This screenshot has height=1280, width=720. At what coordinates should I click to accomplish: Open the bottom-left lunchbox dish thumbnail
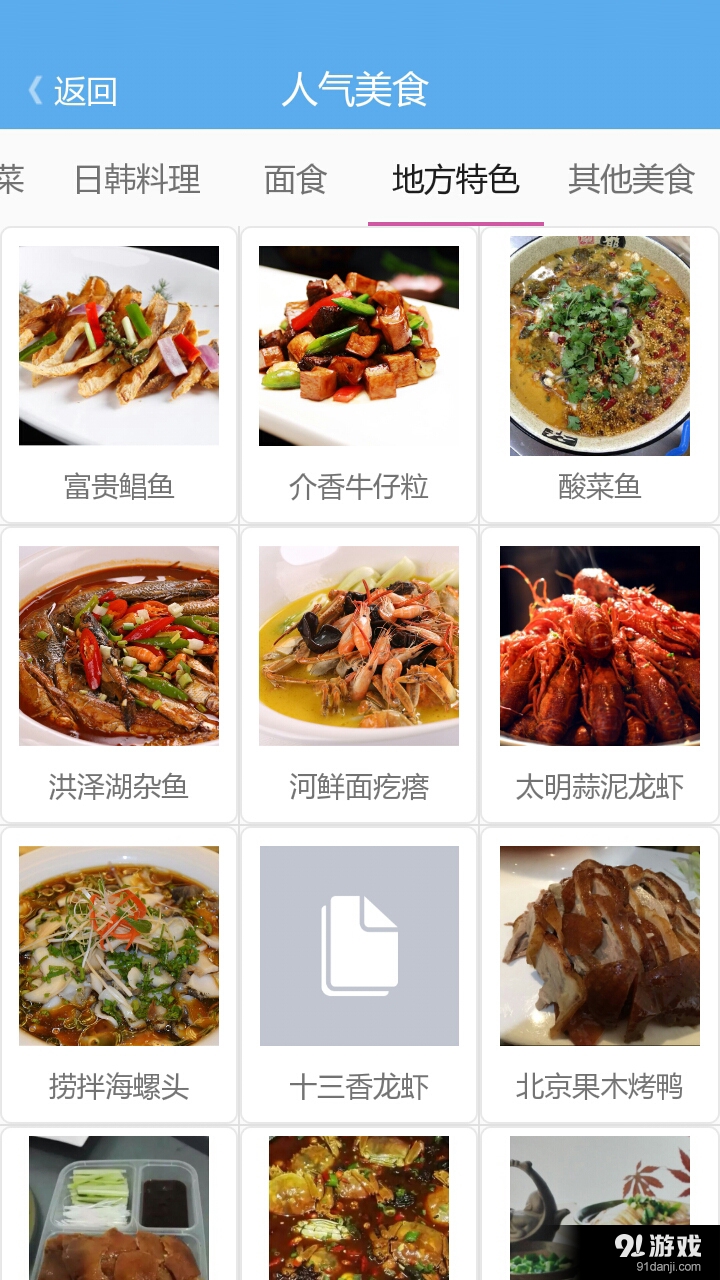[x=119, y=1210]
